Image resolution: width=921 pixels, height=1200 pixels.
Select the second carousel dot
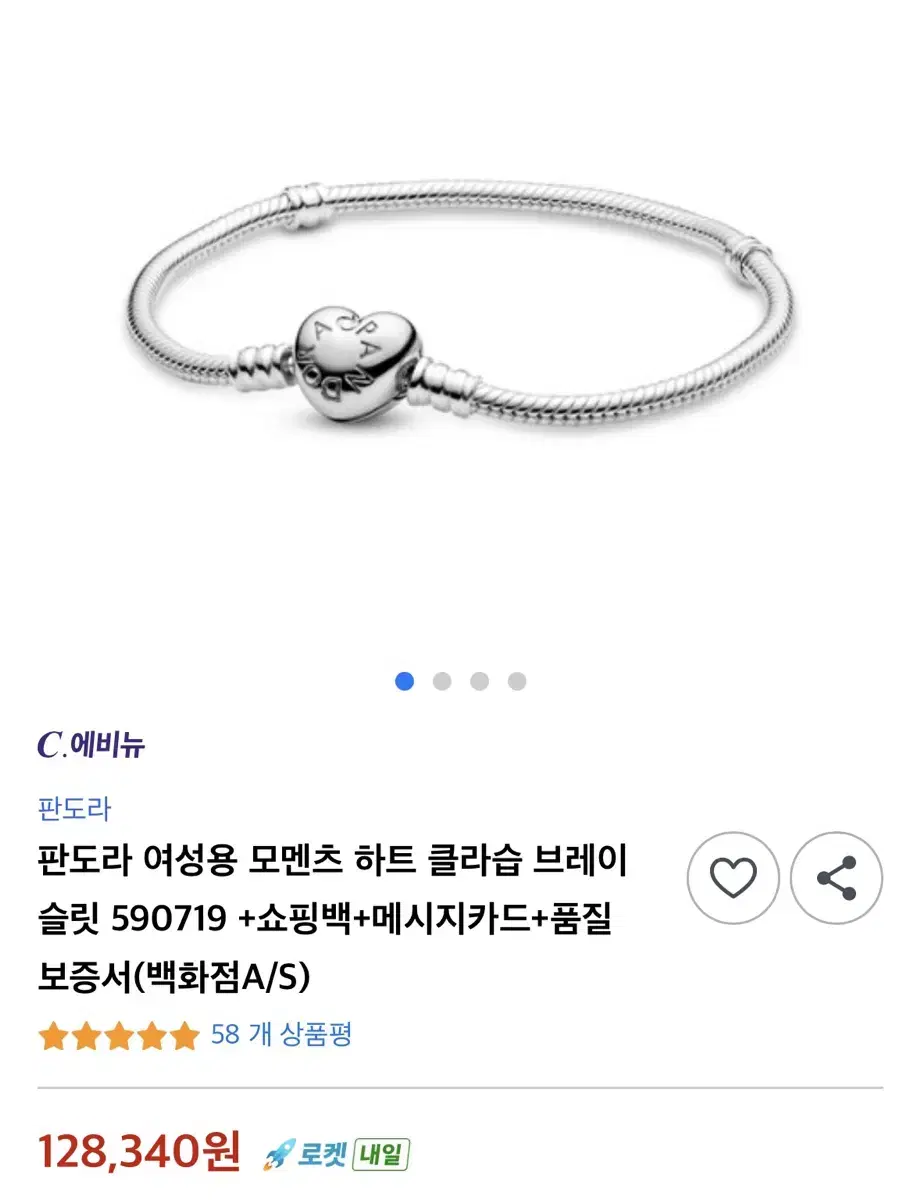tap(440, 681)
